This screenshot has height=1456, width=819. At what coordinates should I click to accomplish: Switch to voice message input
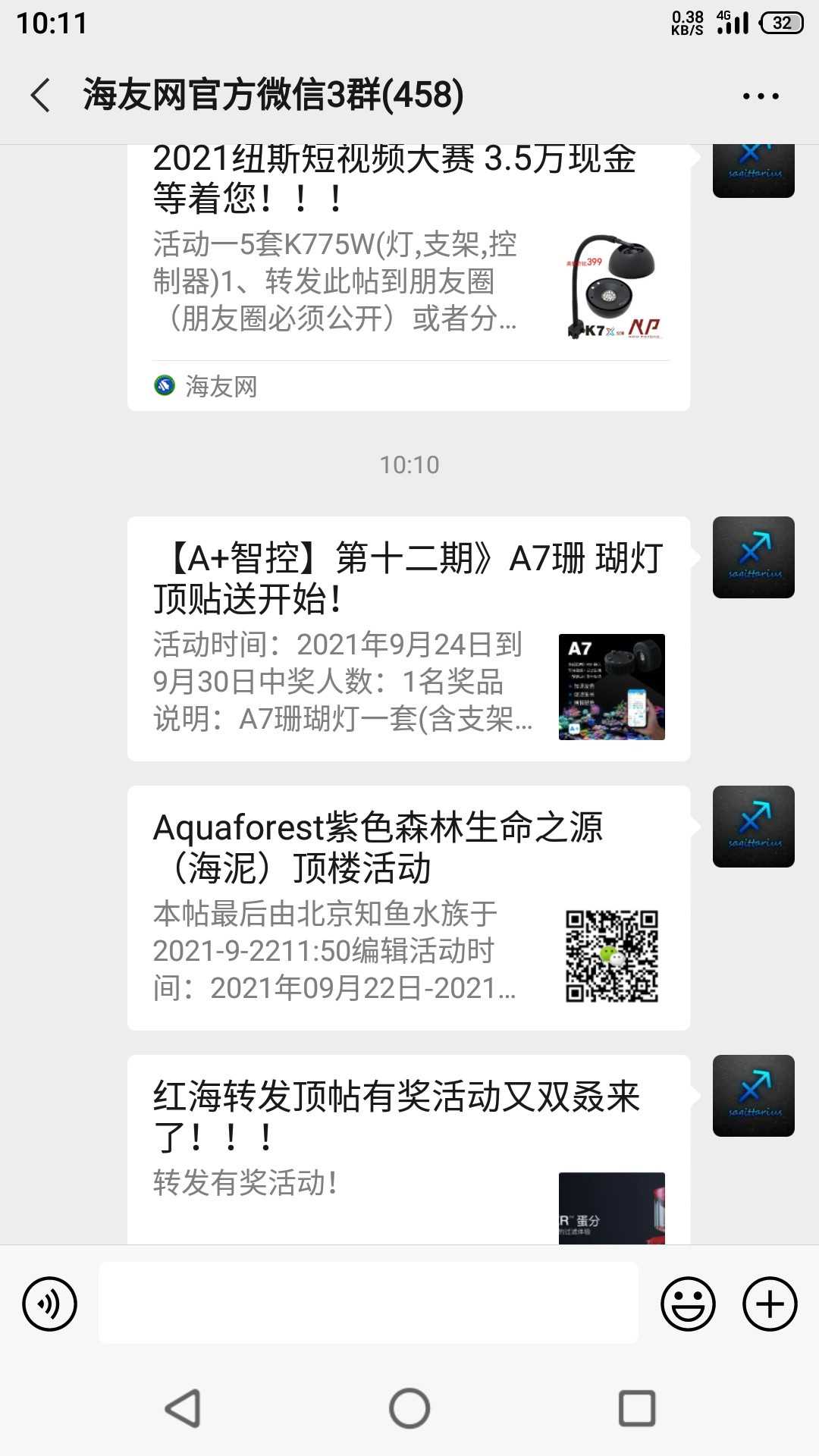(x=50, y=1304)
